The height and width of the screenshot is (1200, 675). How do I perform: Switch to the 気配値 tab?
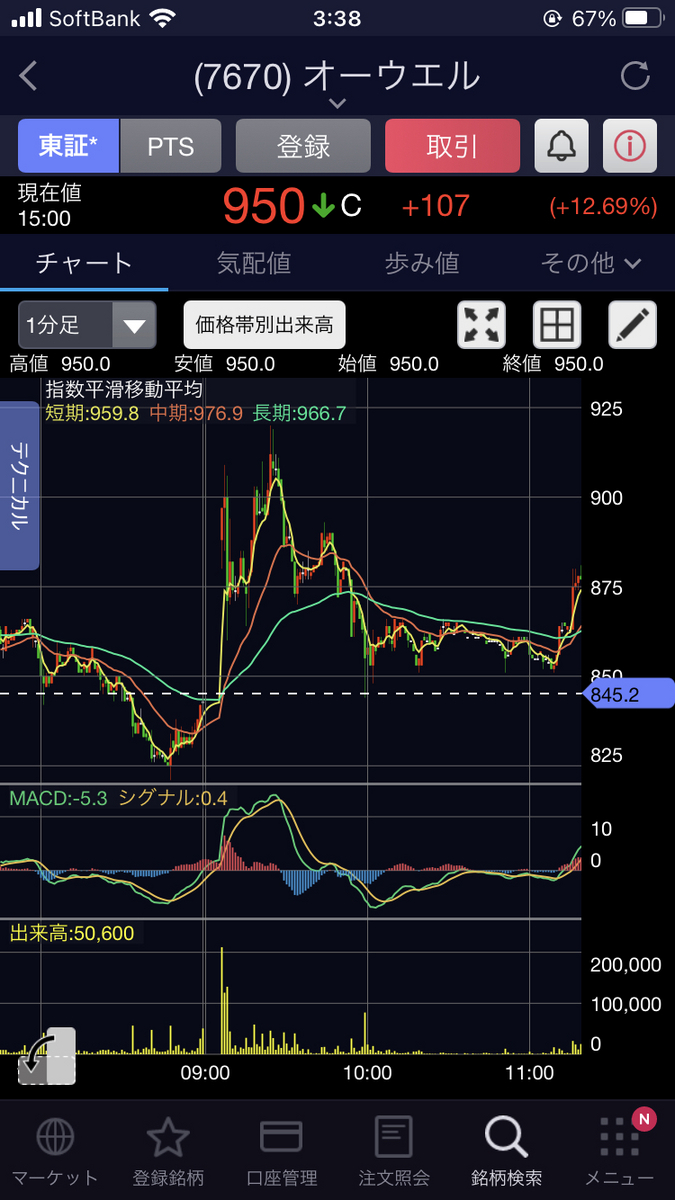pos(253,263)
